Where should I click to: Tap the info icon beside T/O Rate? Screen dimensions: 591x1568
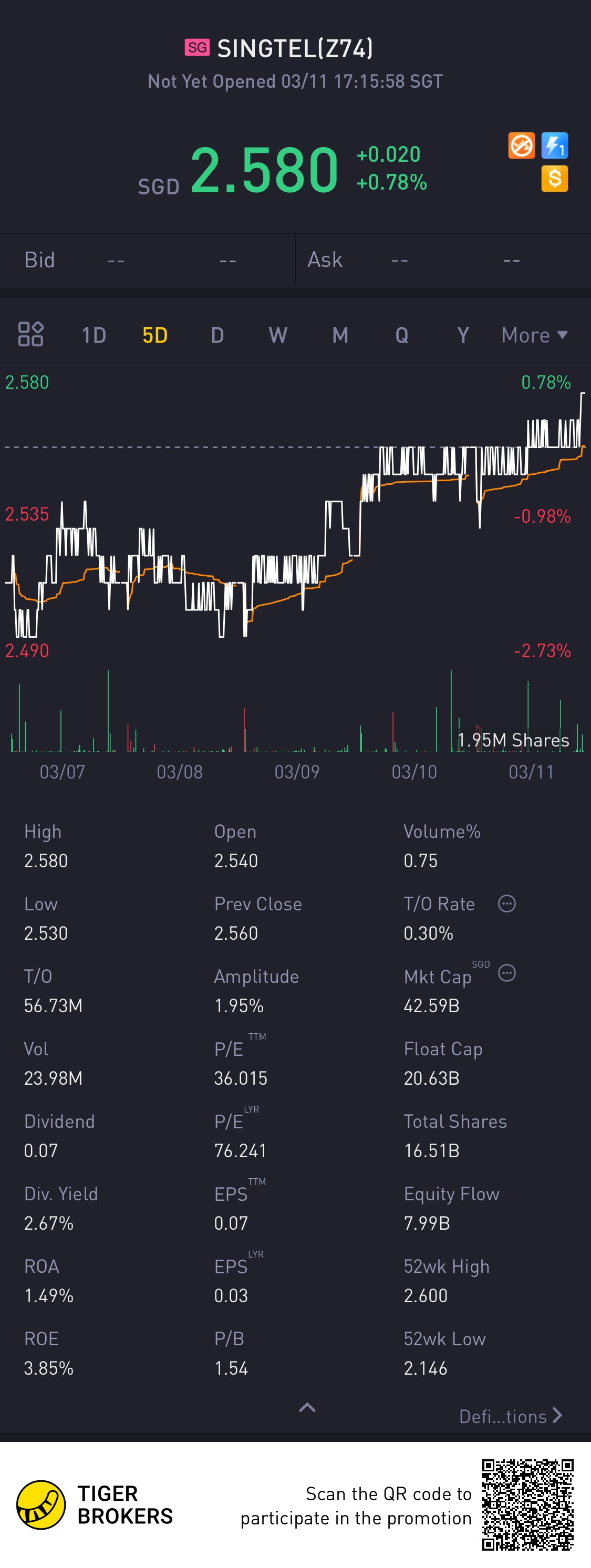coord(506,904)
